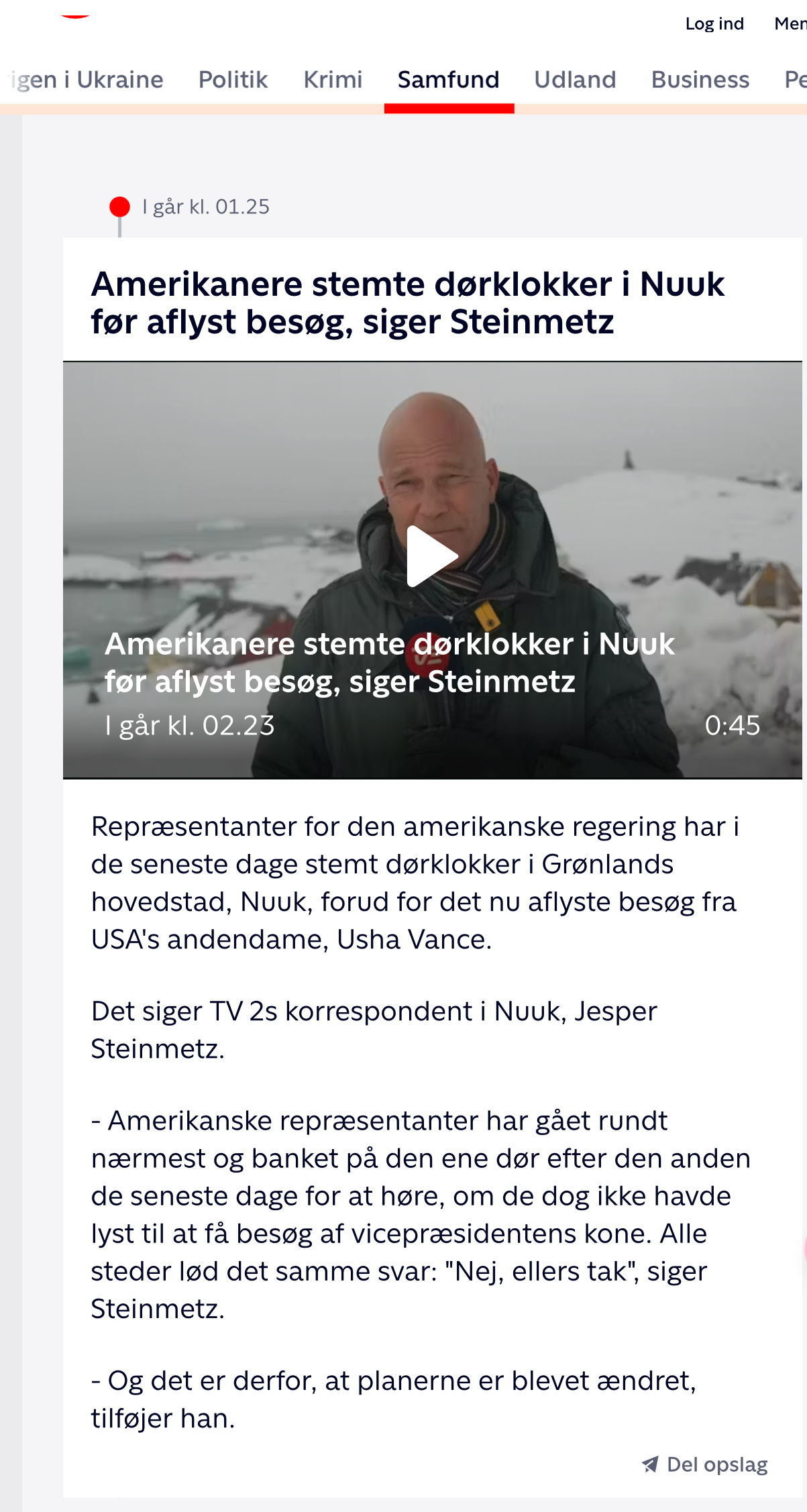Open the article headline about Nuuk doorbells
This screenshot has width=807, height=1512.
[408, 303]
